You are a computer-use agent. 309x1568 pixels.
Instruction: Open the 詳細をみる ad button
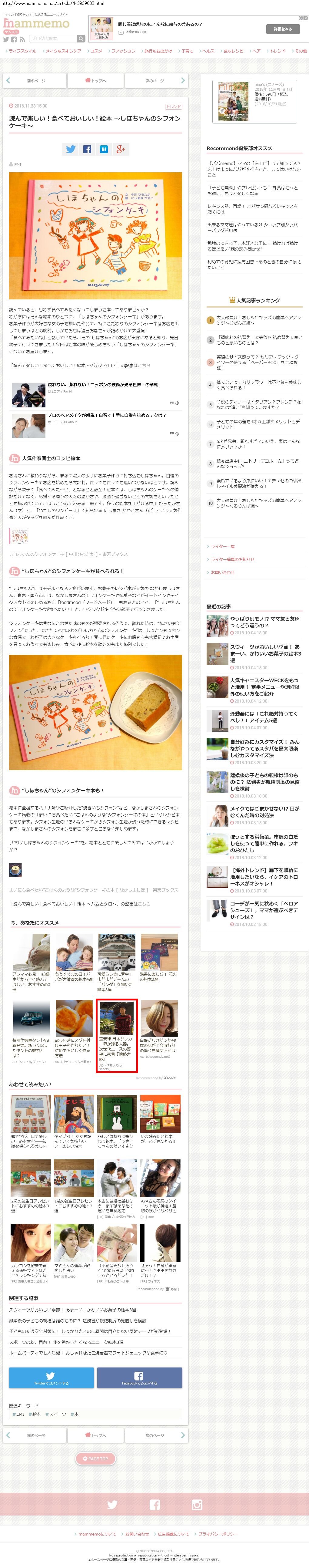pos(282,29)
